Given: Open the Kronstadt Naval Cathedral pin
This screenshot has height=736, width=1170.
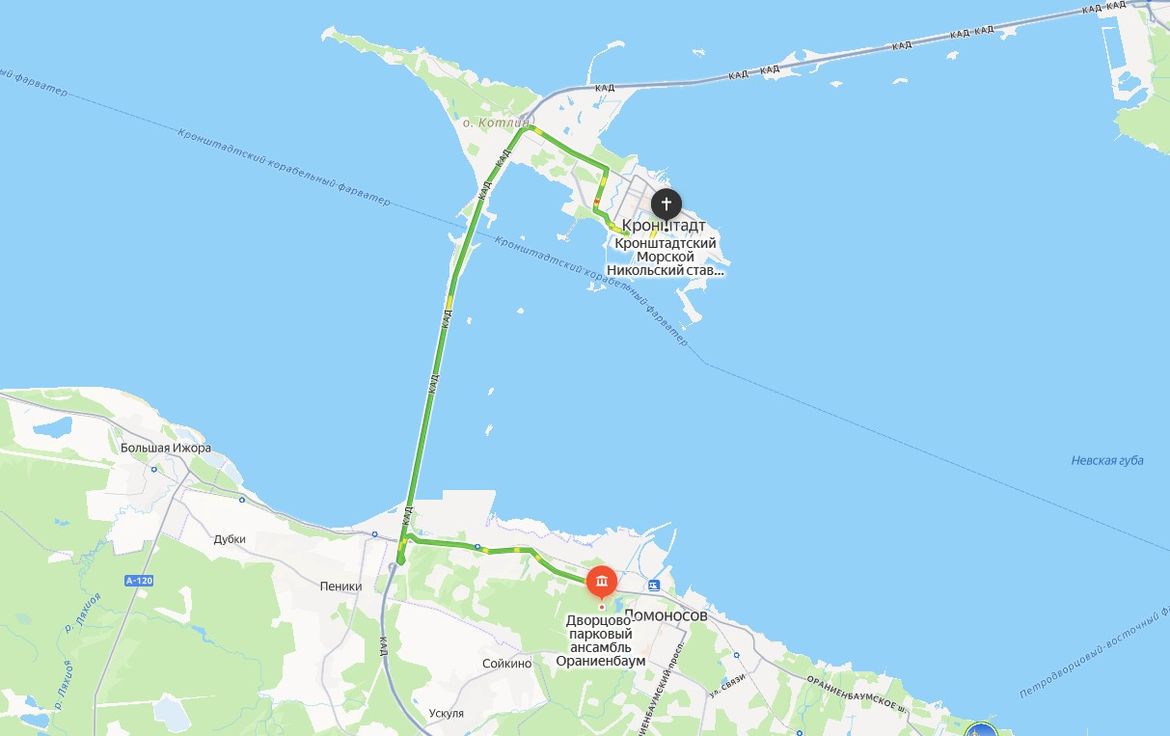Looking at the screenshot, I should tap(666, 205).
